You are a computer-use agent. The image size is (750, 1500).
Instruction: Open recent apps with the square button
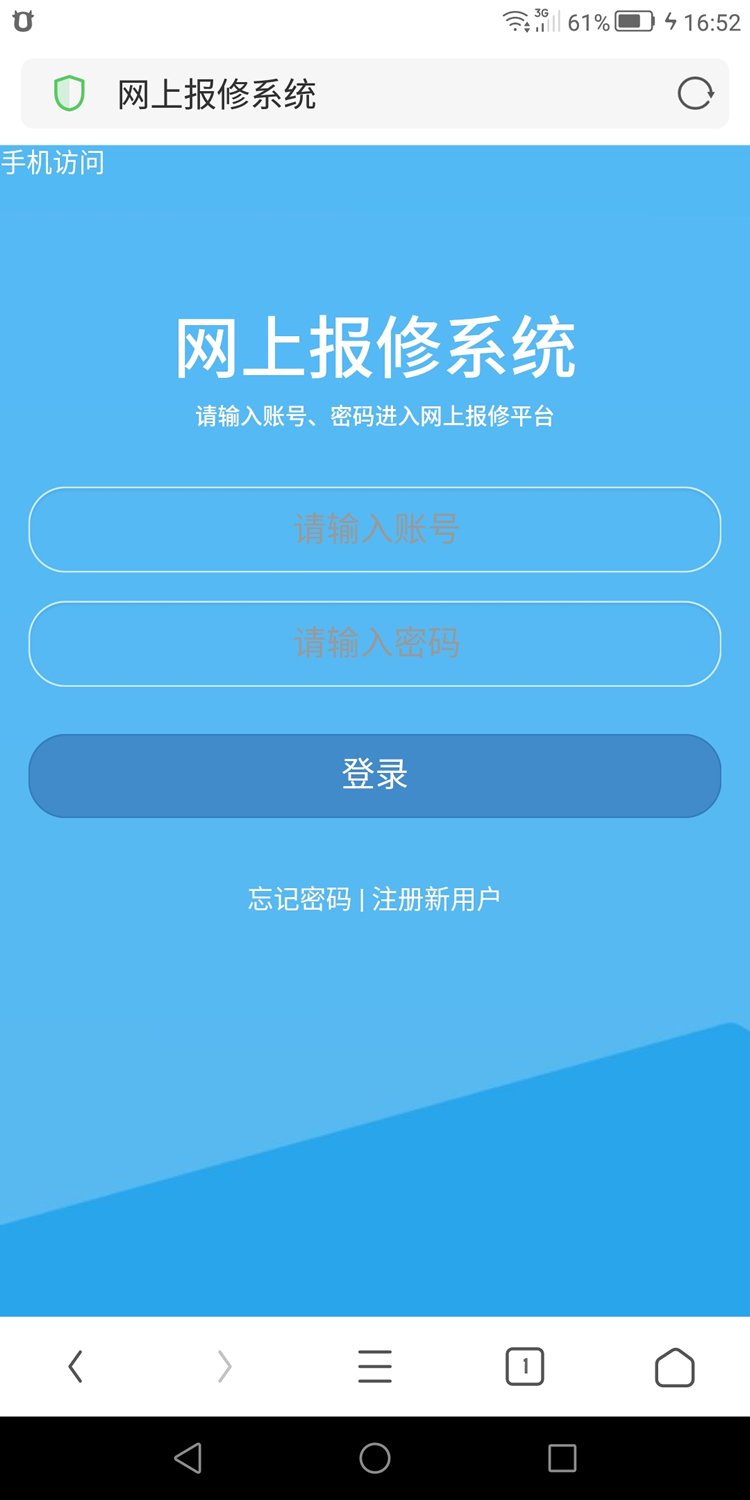(562, 1458)
